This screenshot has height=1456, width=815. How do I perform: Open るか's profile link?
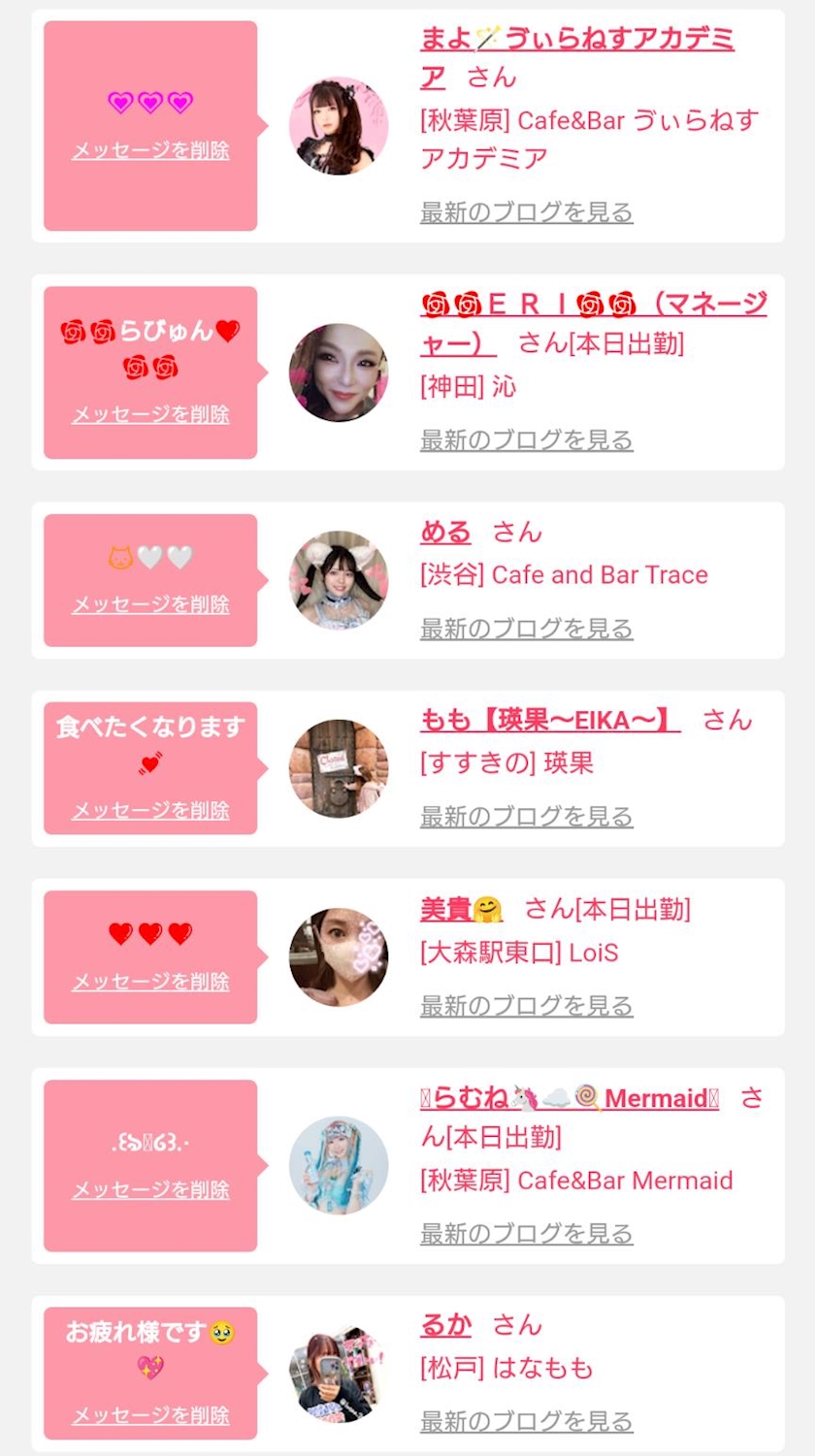pyautogui.click(x=445, y=1325)
